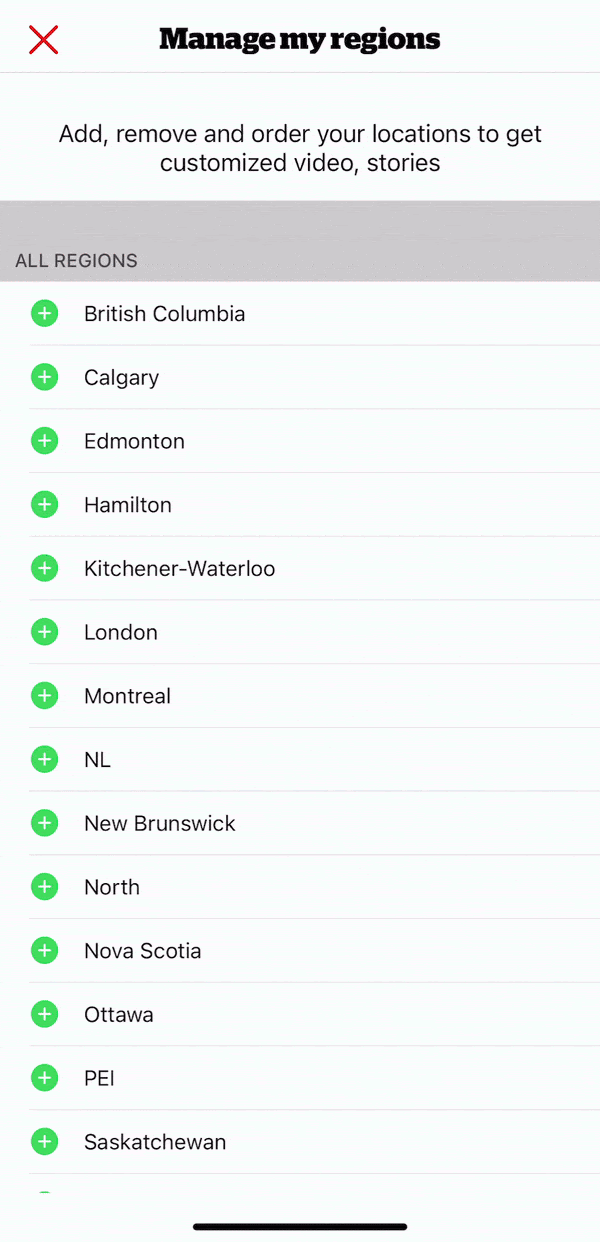Tap the plus icon beside Hamilton
The width and height of the screenshot is (600, 1242).
tap(45, 505)
